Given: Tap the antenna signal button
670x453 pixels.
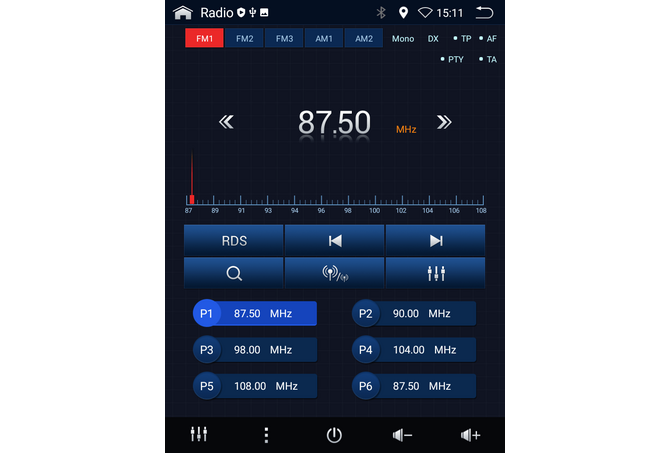Looking at the screenshot, I should point(335,273).
